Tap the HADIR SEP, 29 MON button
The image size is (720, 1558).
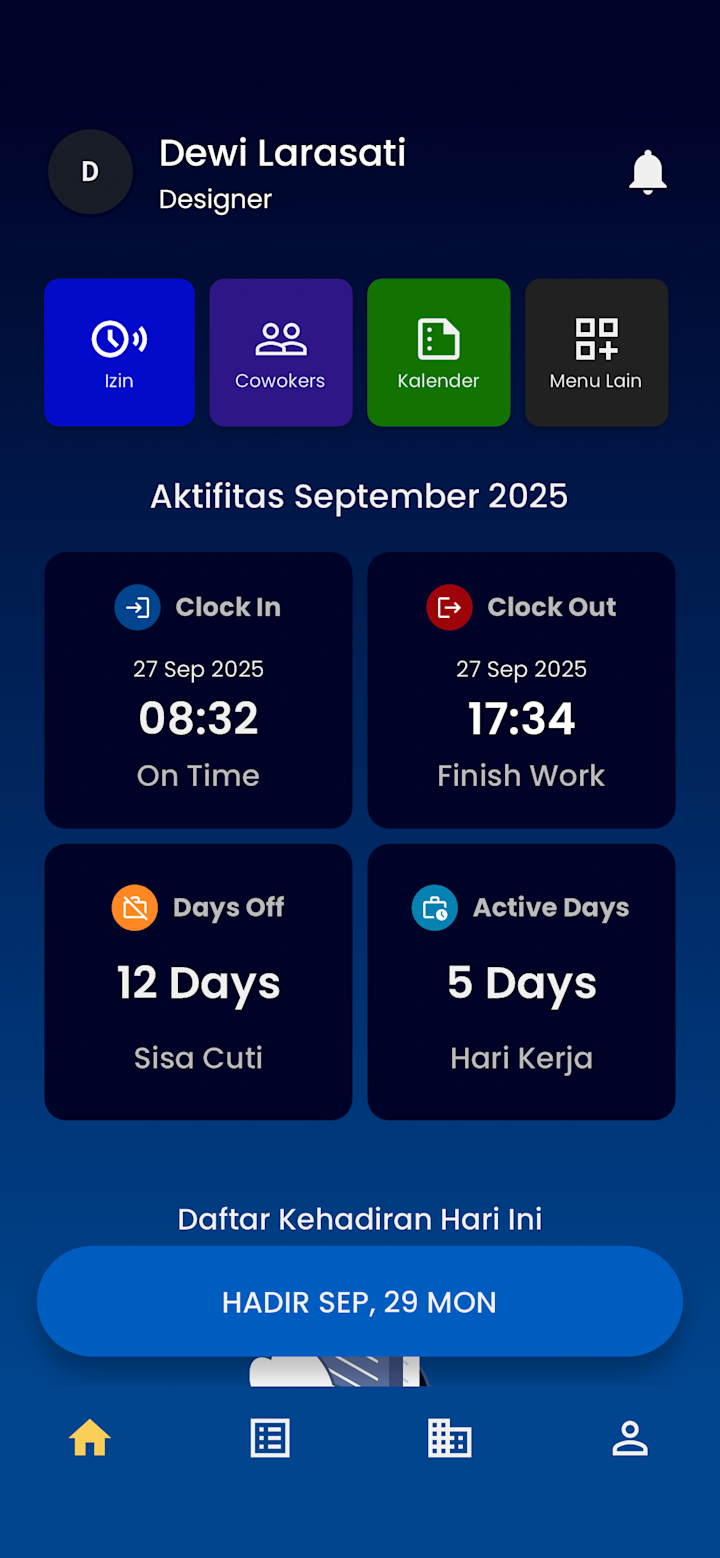360,1301
